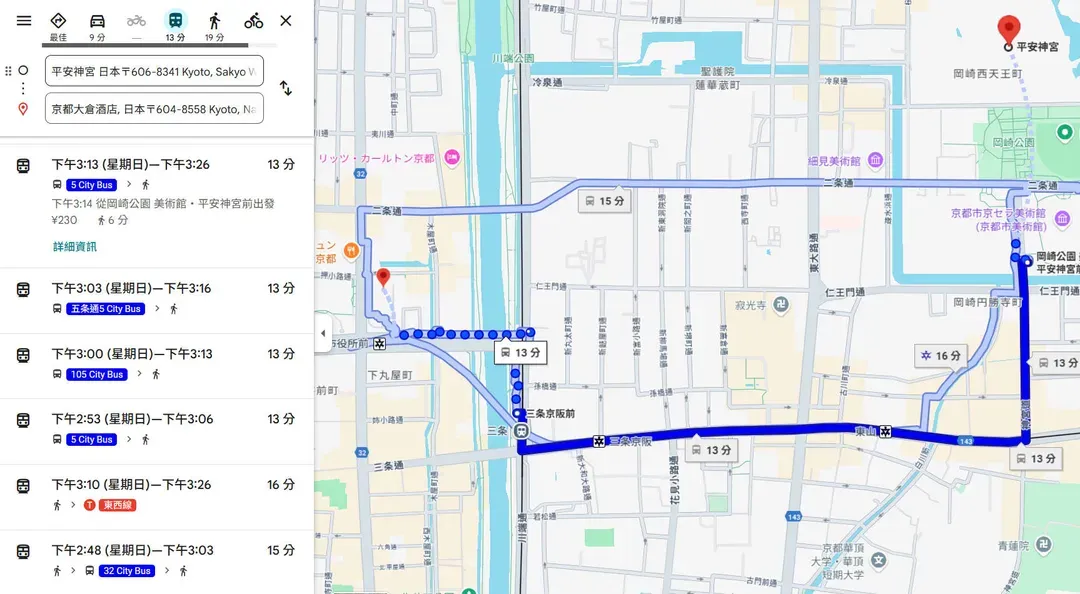The width and height of the screenshot is (1080, 594).
Task: Select the best travel mode option
Action: tap(58, 24)
